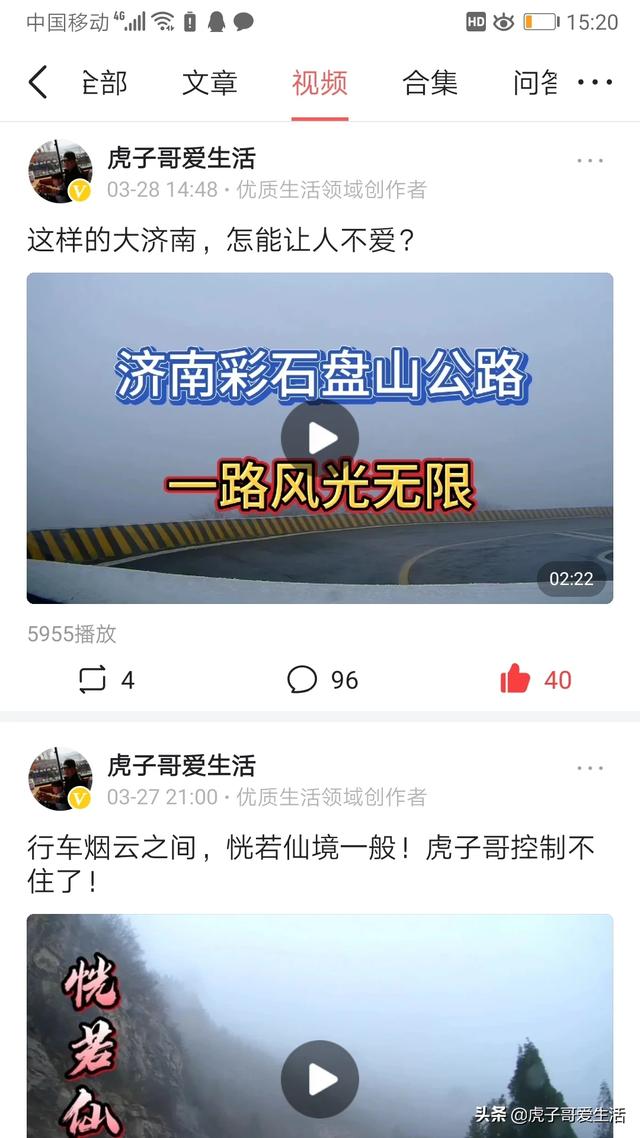Screen dimensions: 640x1138
Task: Open the top-right overflow menu
Action: (x=595, y=82)
